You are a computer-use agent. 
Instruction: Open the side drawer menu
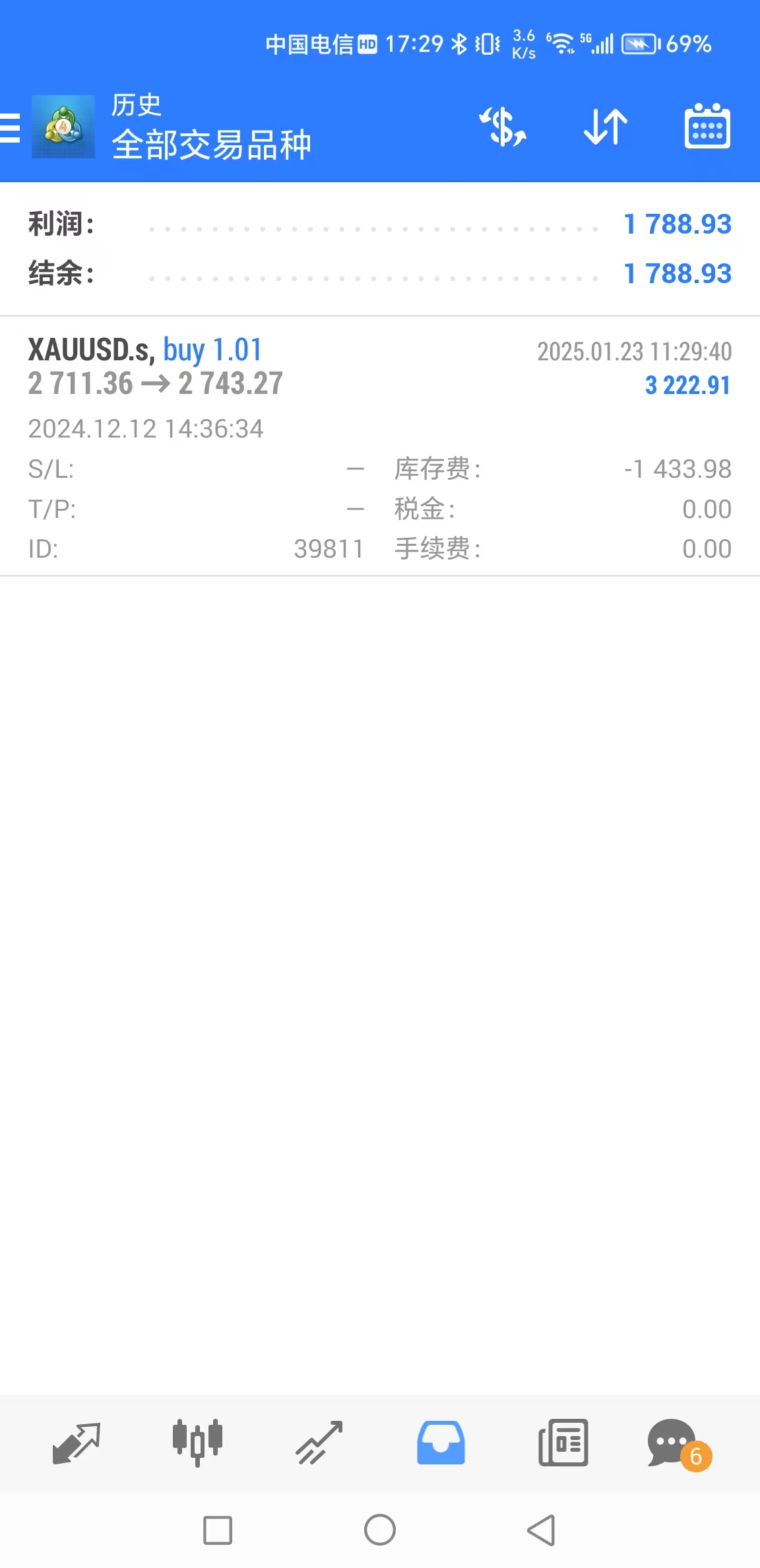point(11,127)
